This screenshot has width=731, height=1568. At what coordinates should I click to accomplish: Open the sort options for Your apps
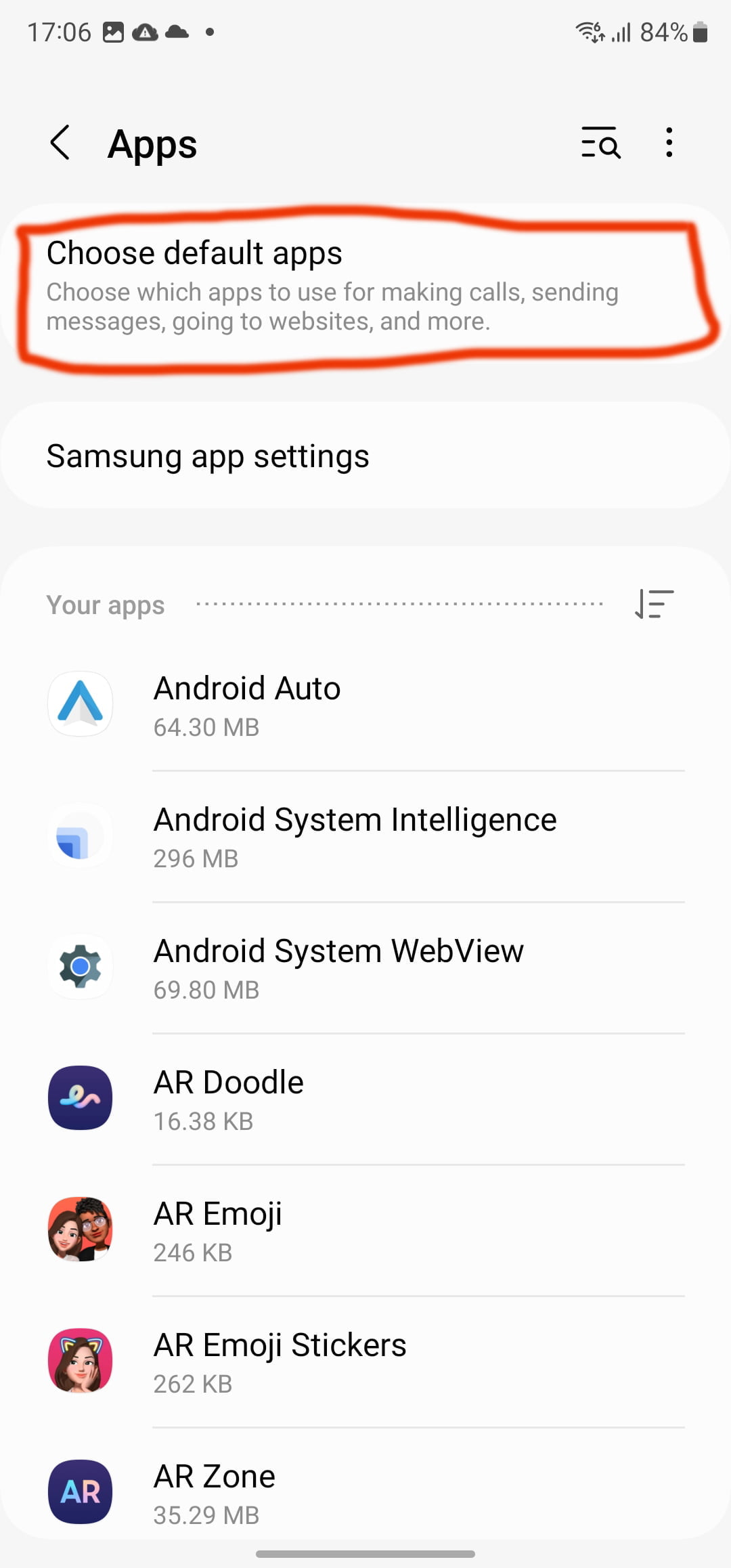point(654,604)
